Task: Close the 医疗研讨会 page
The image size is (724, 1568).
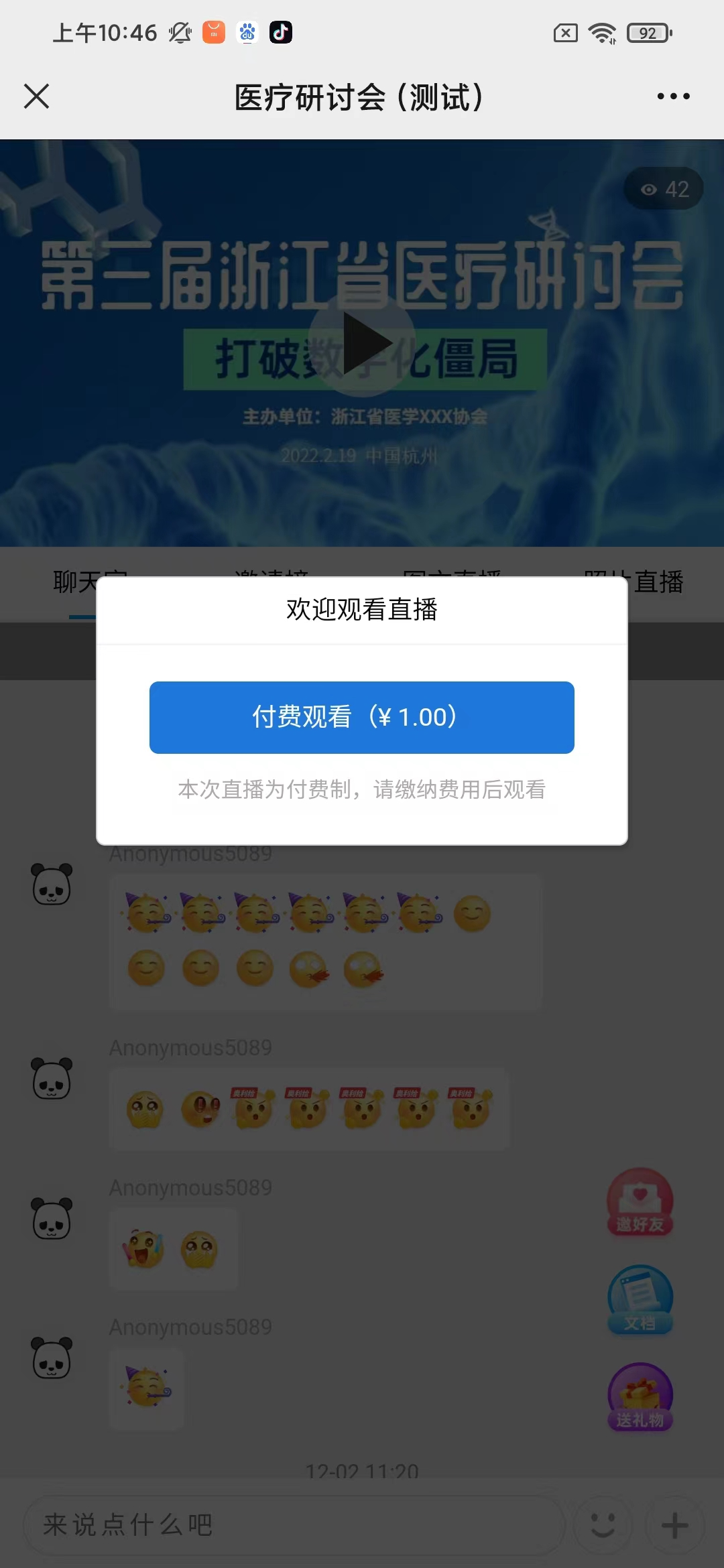Action: pyautogui.click(x=37, y=96)
